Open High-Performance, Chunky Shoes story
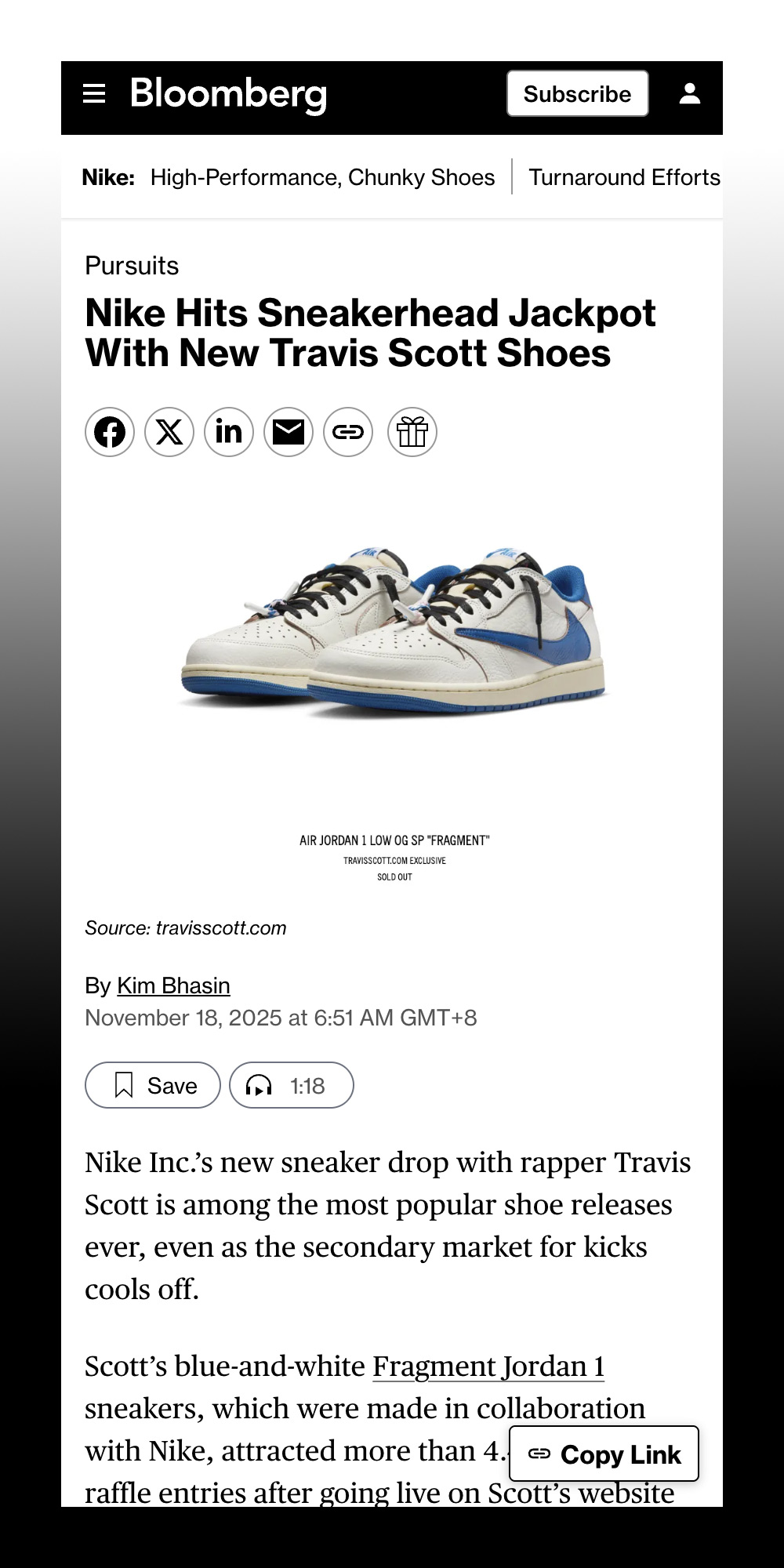 coord(322,177)
